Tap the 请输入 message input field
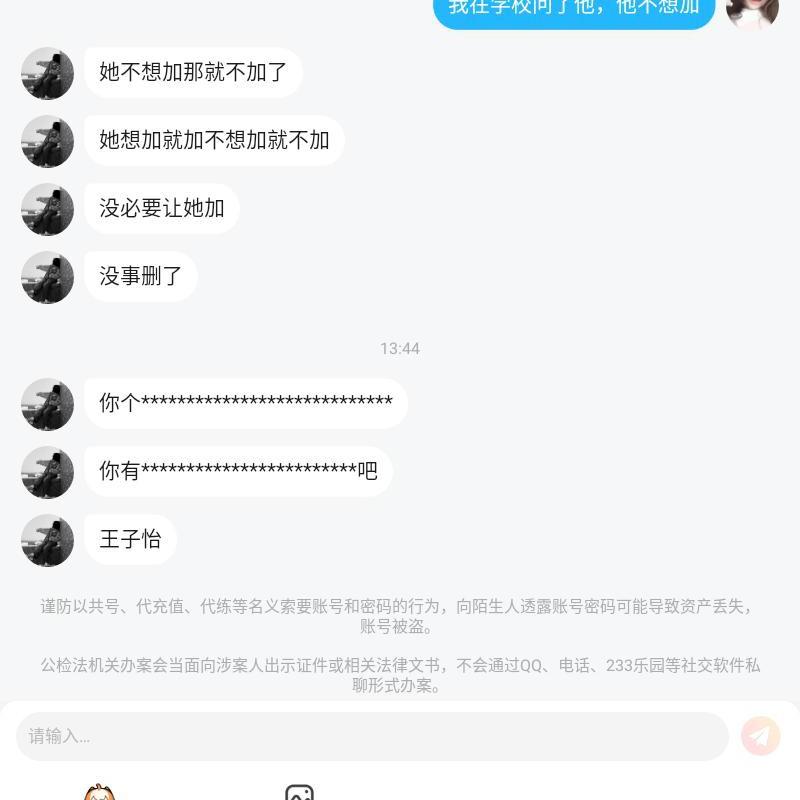The width and height of the screenshot is (800, 800). [371, 737]
